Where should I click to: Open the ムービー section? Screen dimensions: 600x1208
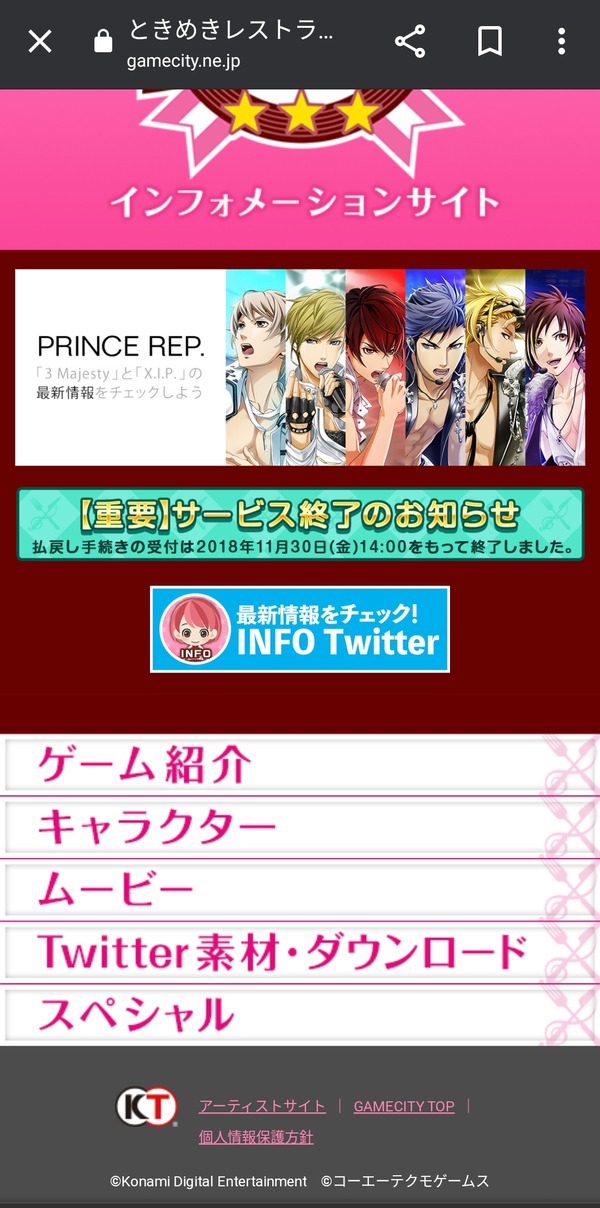(300, 889)
